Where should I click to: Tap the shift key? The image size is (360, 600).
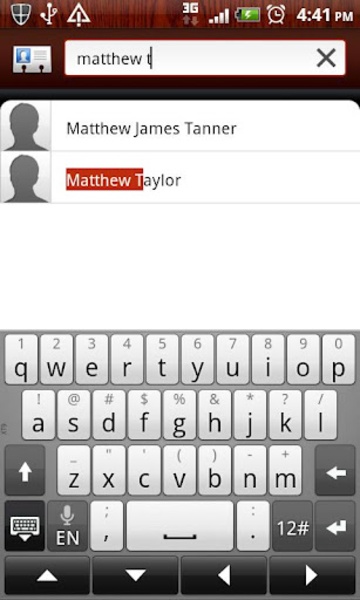coord(25,471)
